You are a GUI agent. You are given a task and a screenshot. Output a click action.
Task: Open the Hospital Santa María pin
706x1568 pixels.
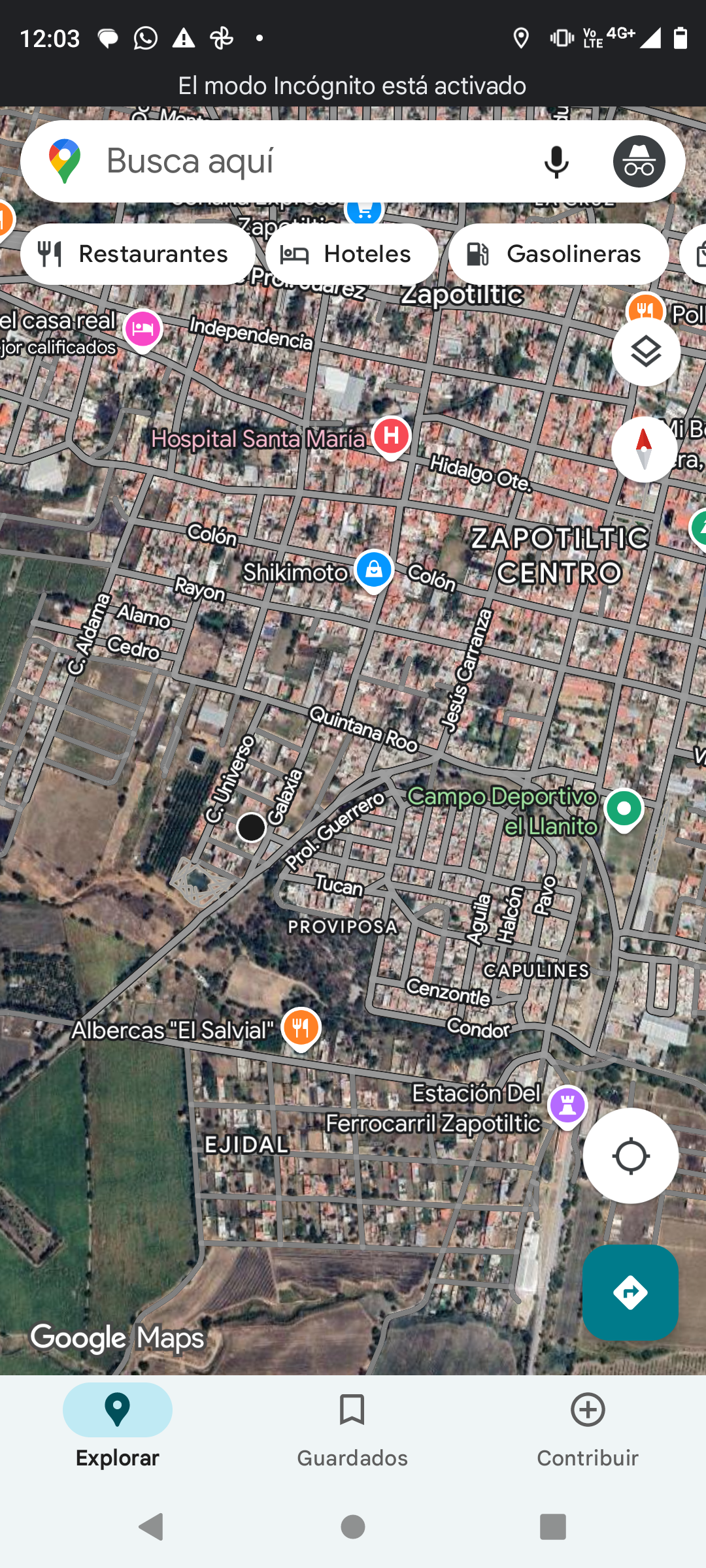tap(391, 436)
